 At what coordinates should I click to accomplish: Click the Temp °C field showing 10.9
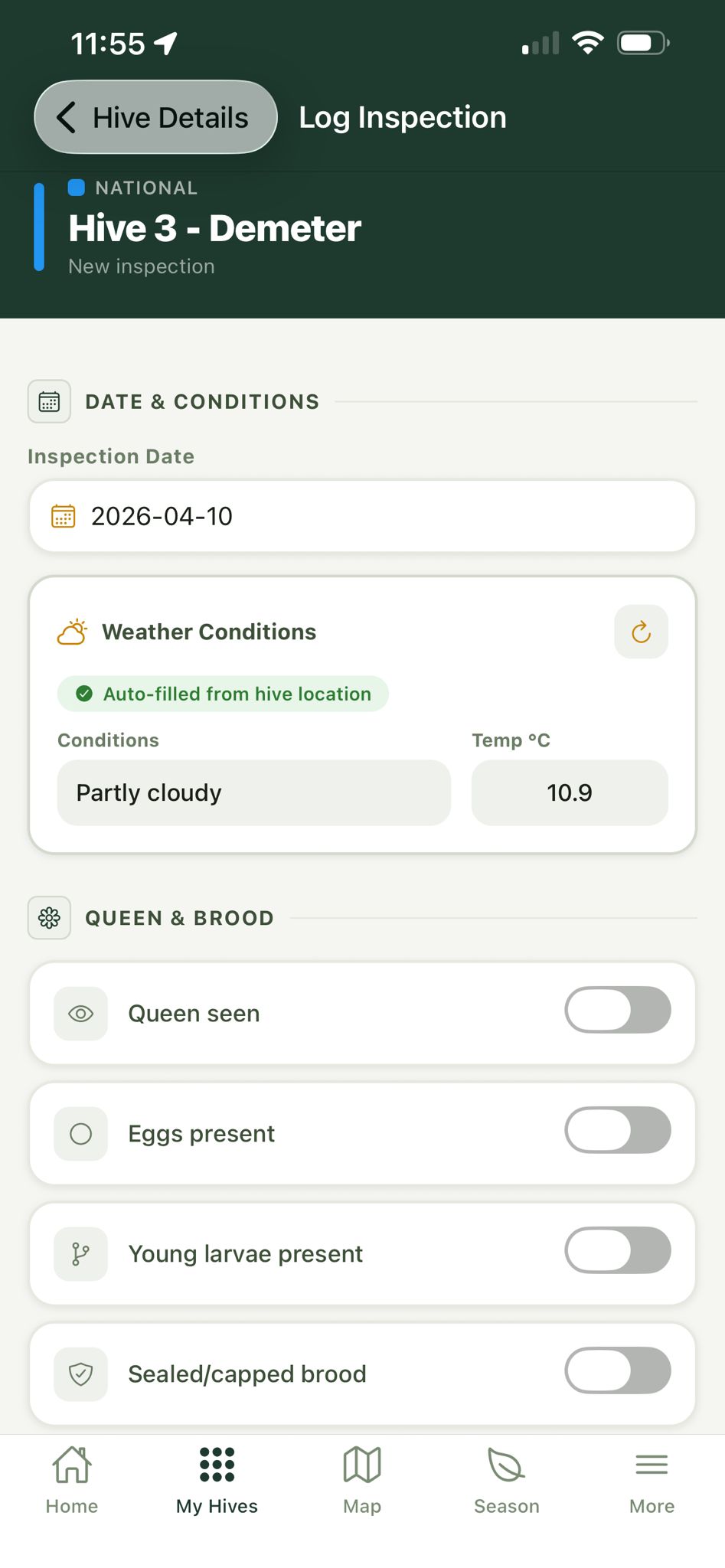coord(569,792)
